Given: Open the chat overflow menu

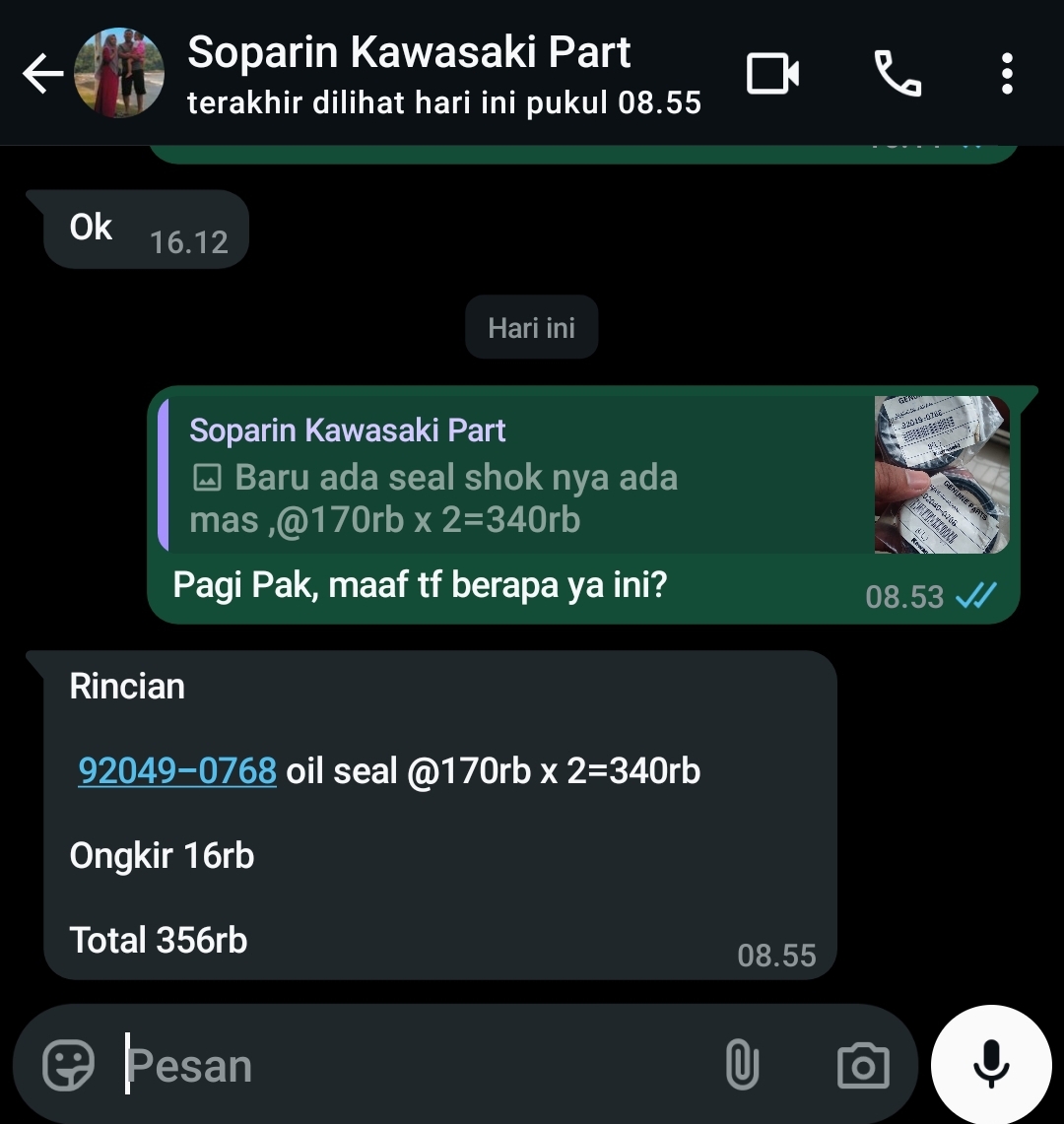Looking at the screenshot, I should pos(1006,74).
